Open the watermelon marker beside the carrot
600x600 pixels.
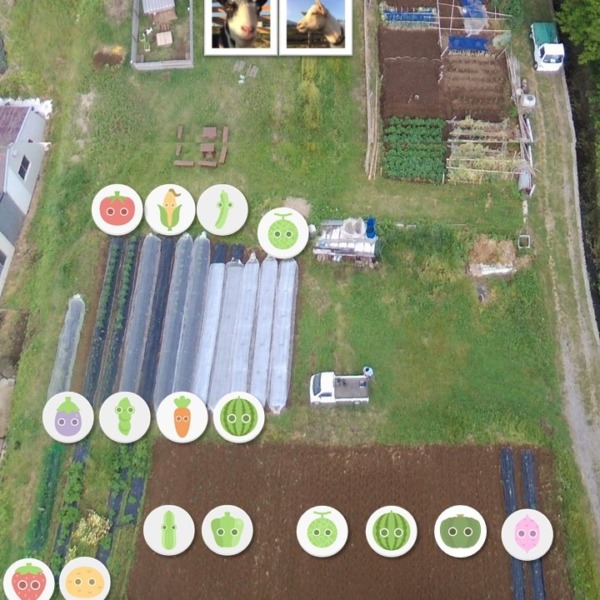point(239,417)
